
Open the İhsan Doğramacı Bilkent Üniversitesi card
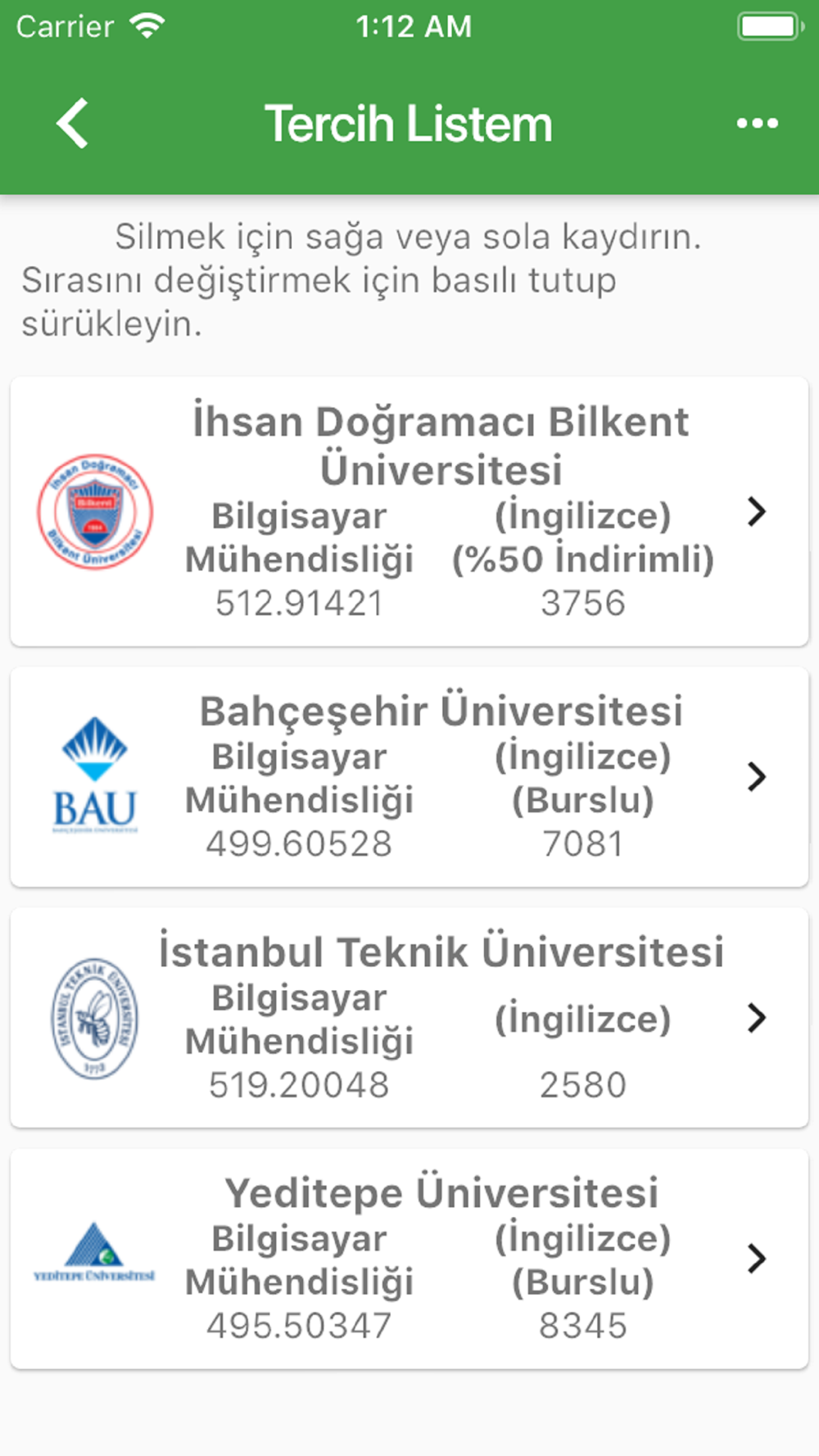click(409, 512)
